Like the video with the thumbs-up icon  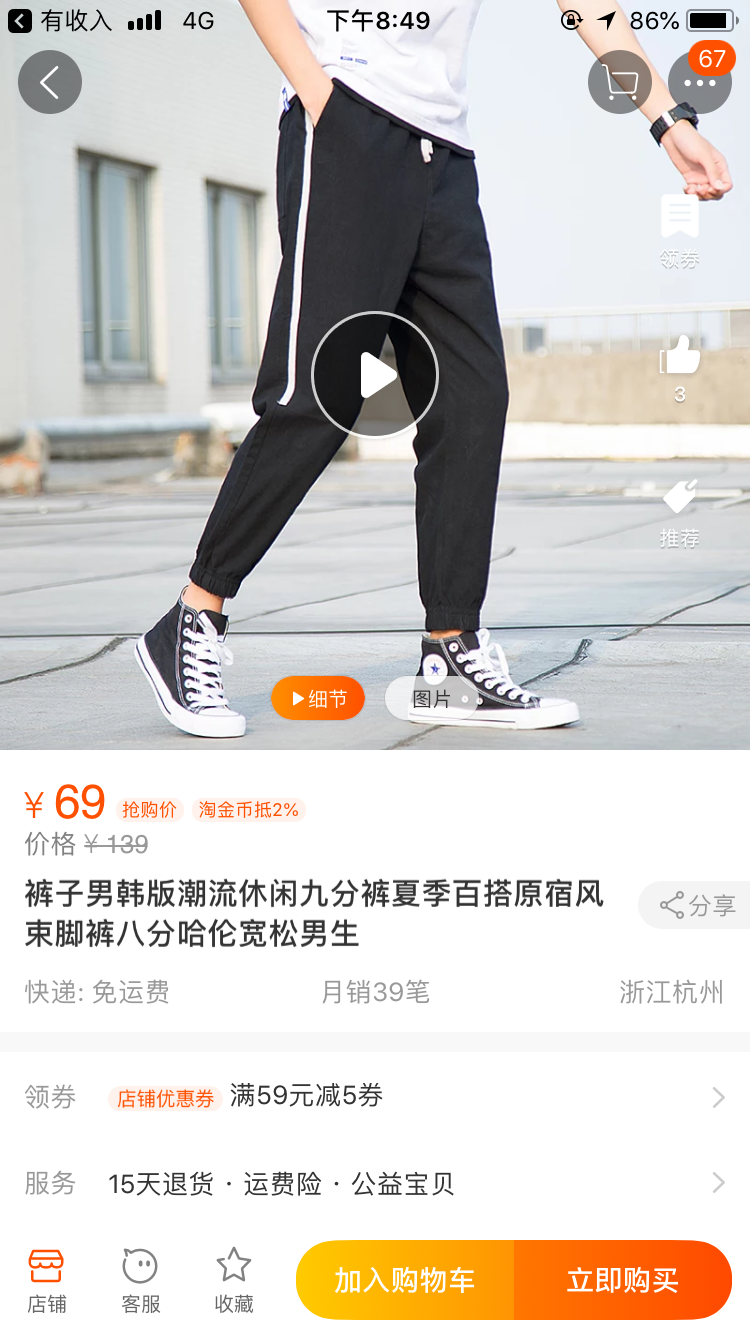click(x=679, y=369)
